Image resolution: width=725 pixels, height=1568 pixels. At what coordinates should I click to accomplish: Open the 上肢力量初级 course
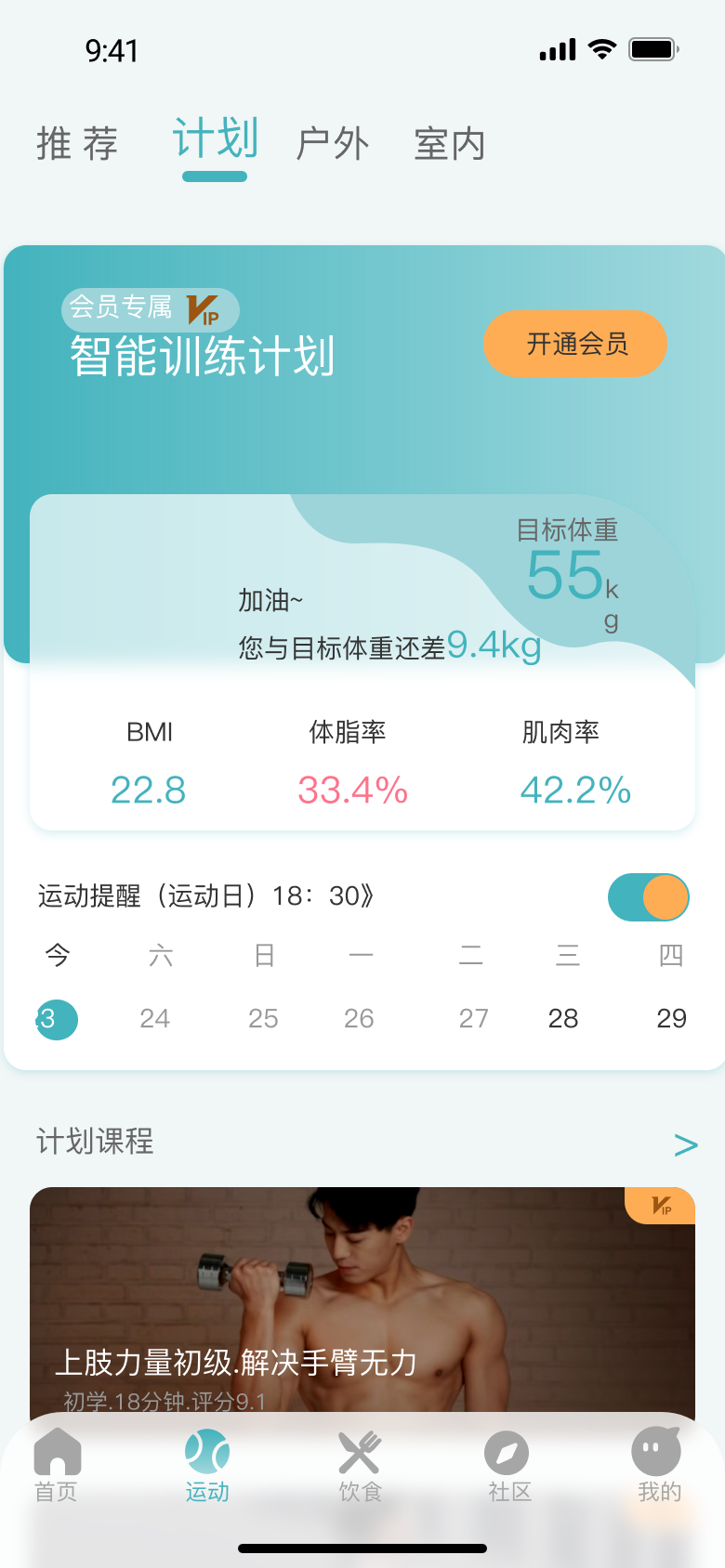click(362, 1300)
